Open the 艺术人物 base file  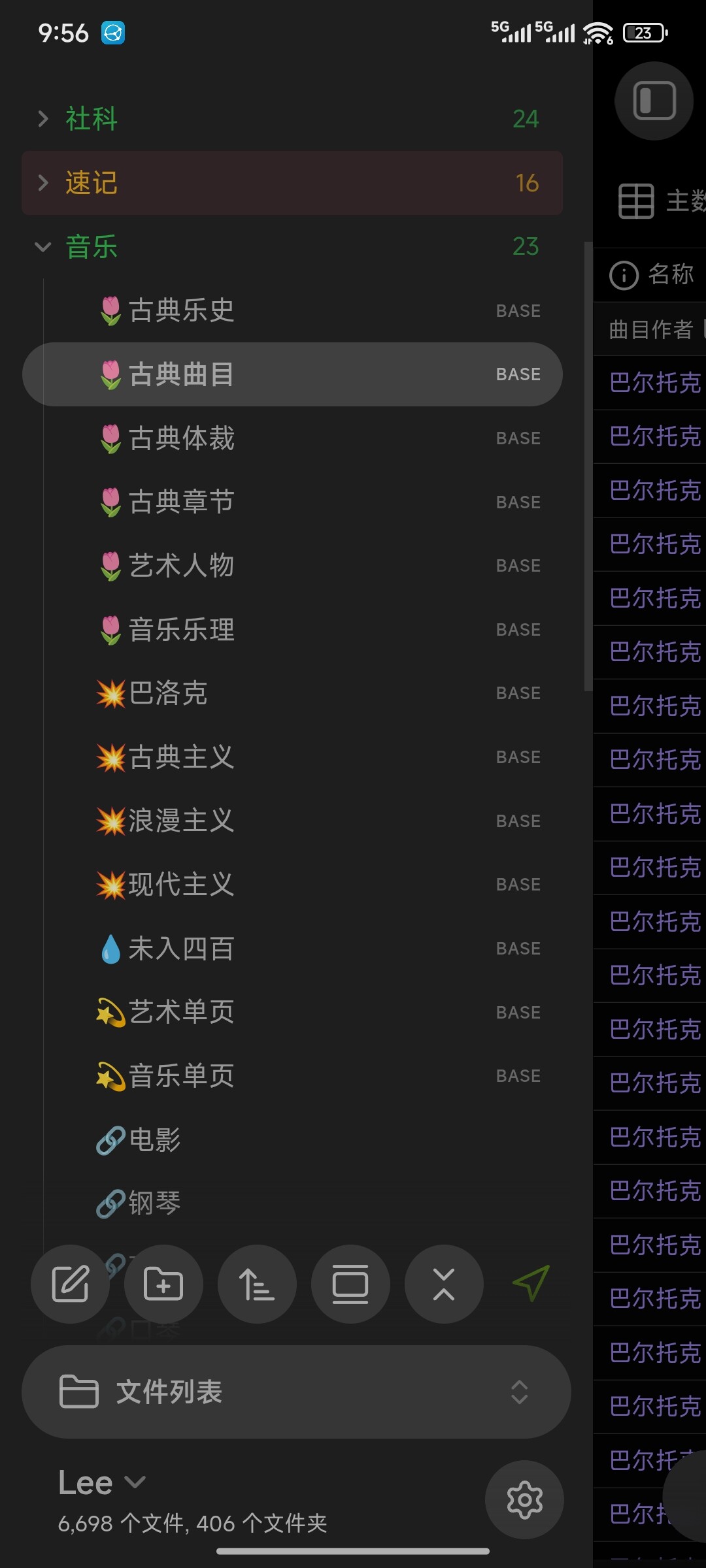[x=182, y=566]
